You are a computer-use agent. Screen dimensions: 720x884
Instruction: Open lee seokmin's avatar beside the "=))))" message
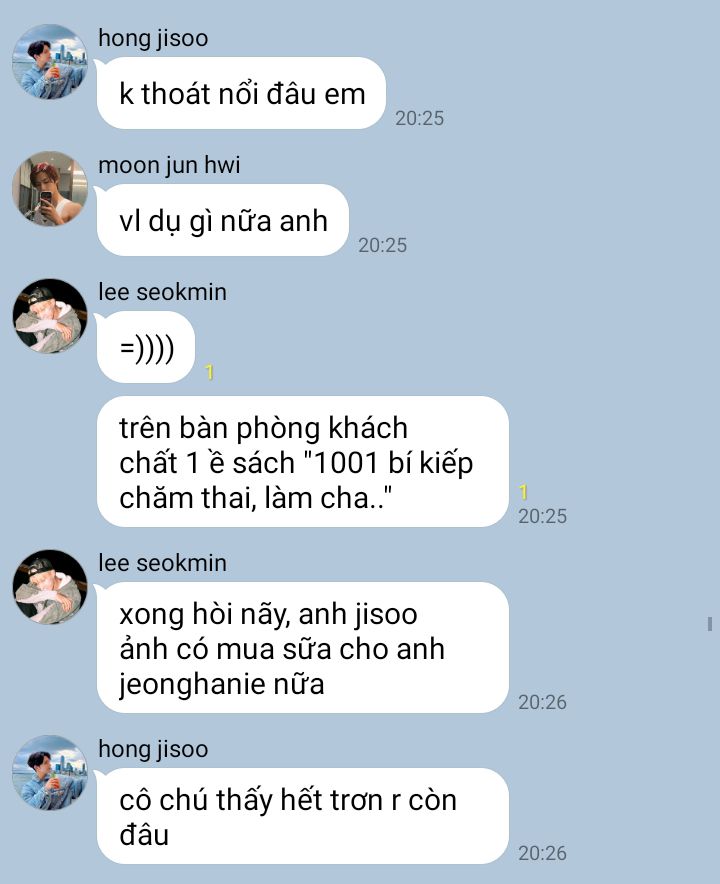click(x=49, y=316)
